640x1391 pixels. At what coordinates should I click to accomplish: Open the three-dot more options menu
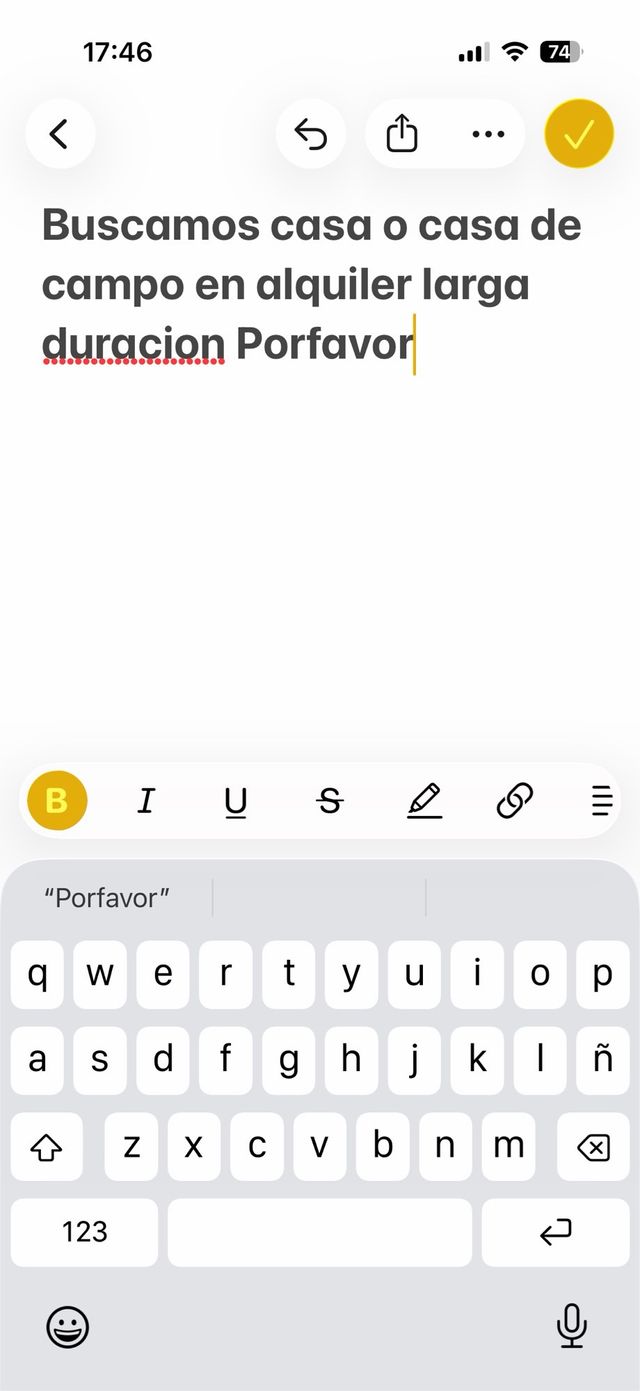click(x=487, y=133)
